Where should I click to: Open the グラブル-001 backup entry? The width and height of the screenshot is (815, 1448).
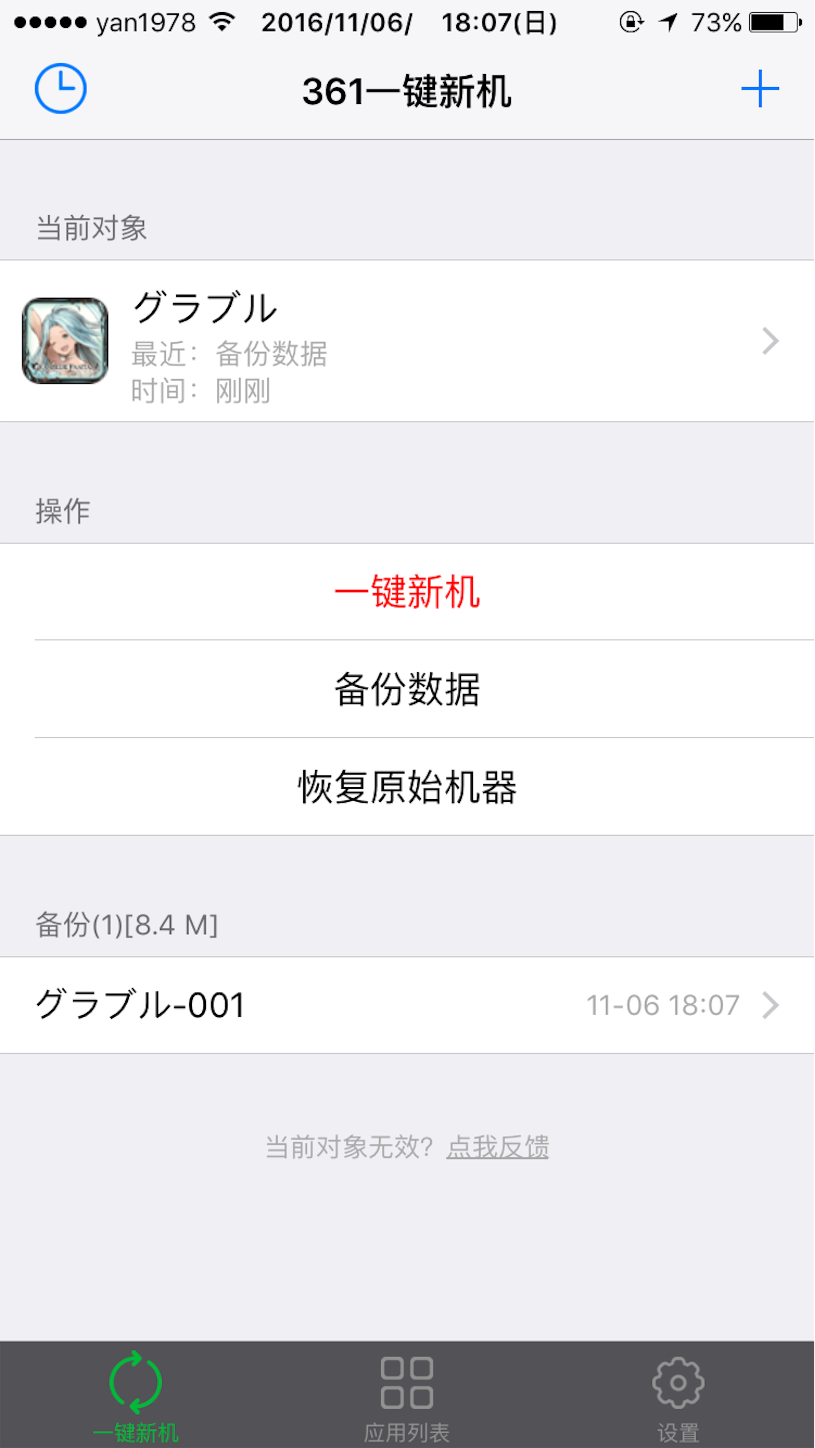[x=407, y=1005]
